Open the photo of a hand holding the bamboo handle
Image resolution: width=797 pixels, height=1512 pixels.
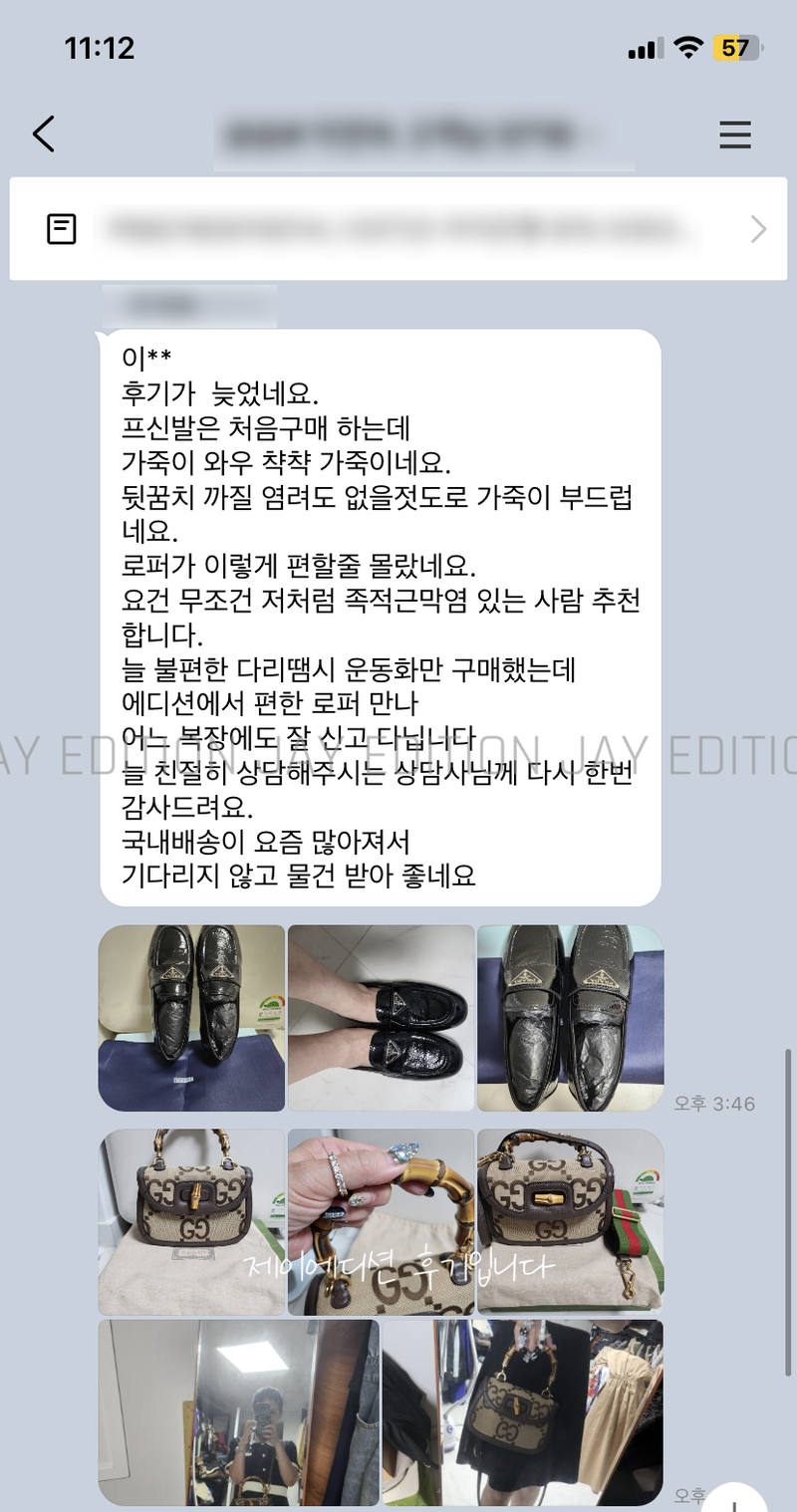381,1221
